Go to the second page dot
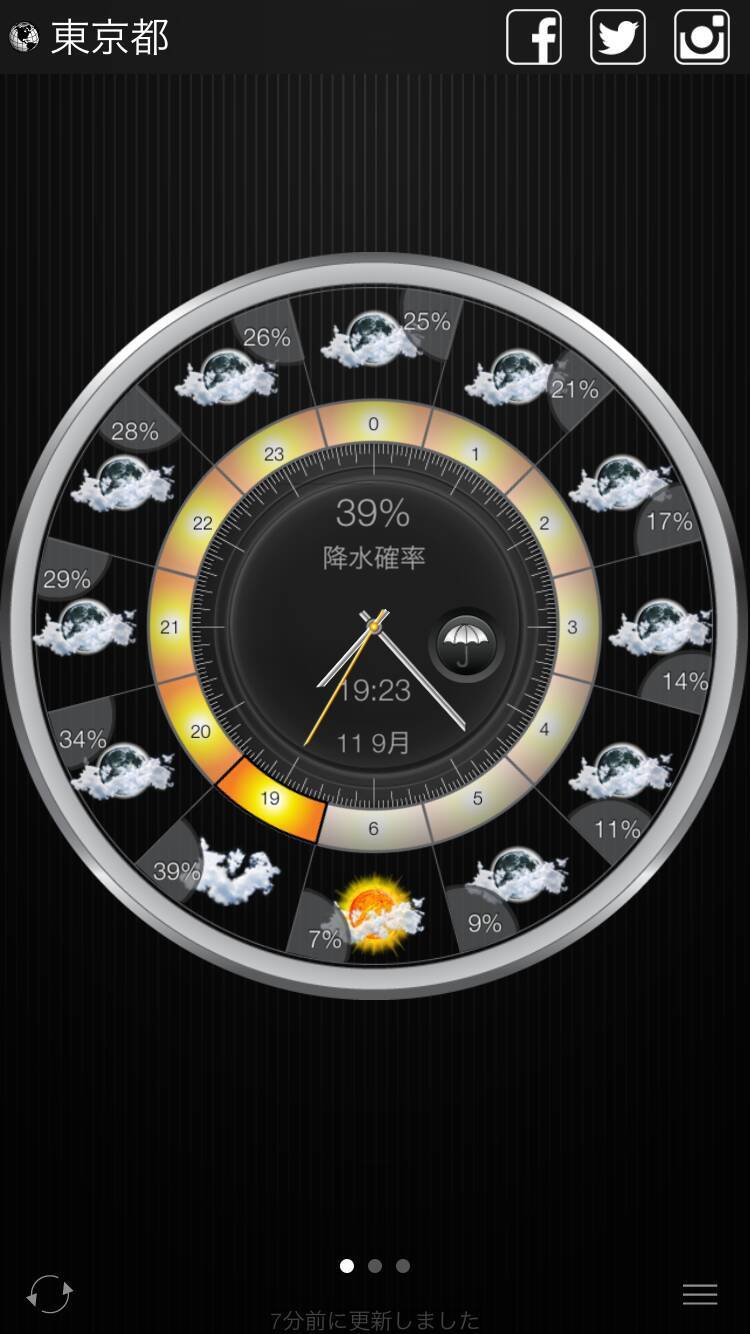 (375, 1266)
